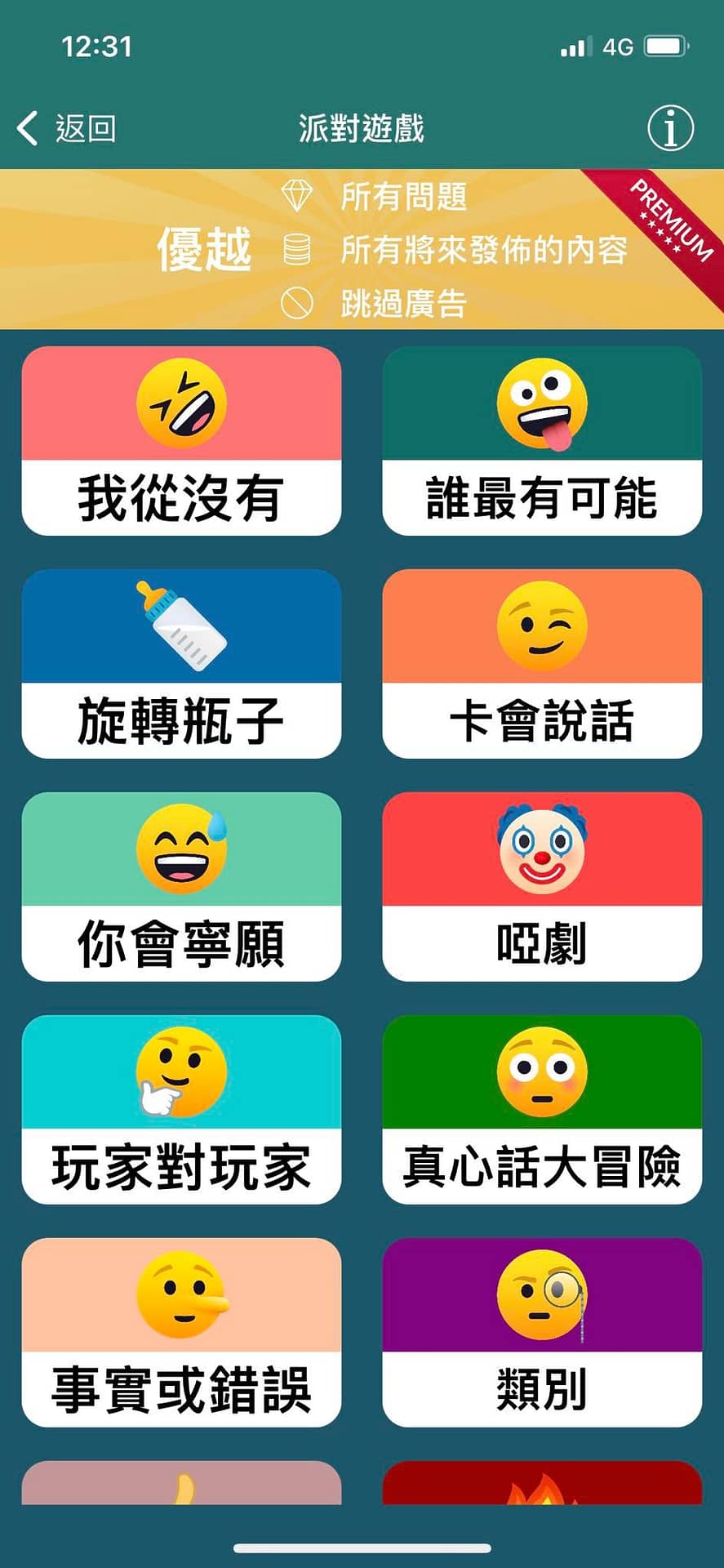The height and width of the screenshot is (1568, 724).
Task: Open the 我從沒有 game
Action: pos(181,441)
